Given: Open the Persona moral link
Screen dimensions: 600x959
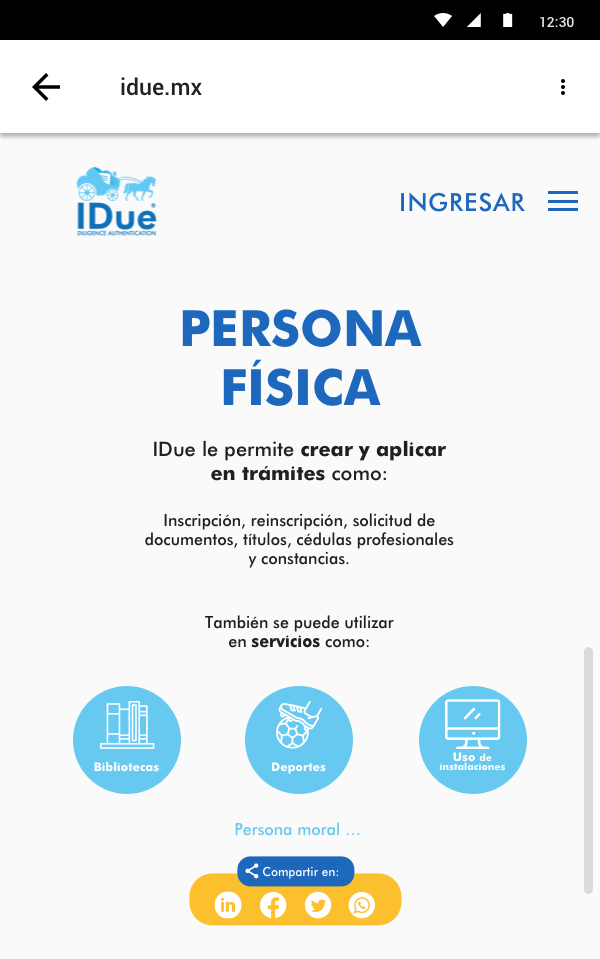Looking at the screenshot, I should pos(297,830).
